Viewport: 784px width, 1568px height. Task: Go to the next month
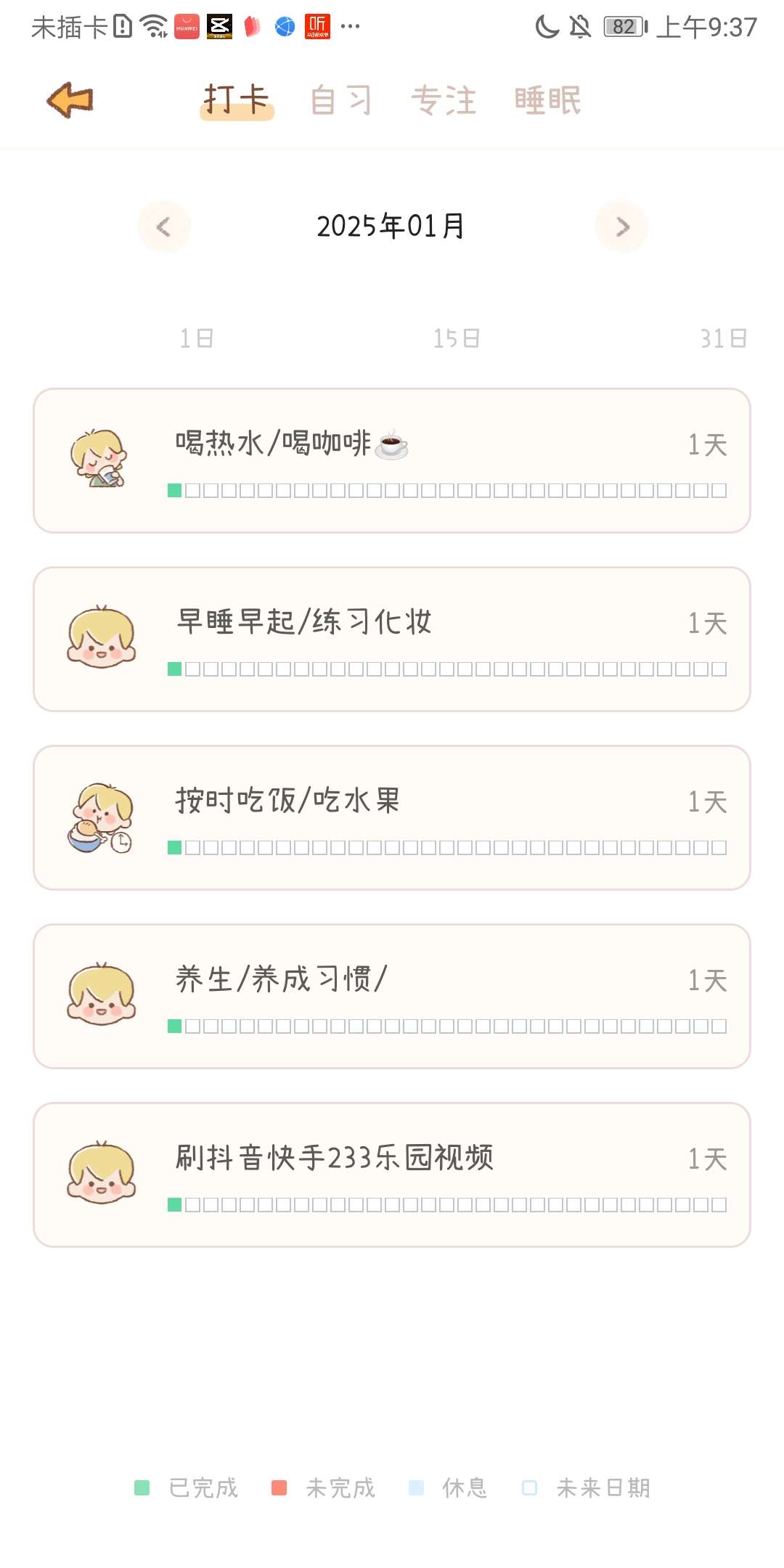click(621, 227)
